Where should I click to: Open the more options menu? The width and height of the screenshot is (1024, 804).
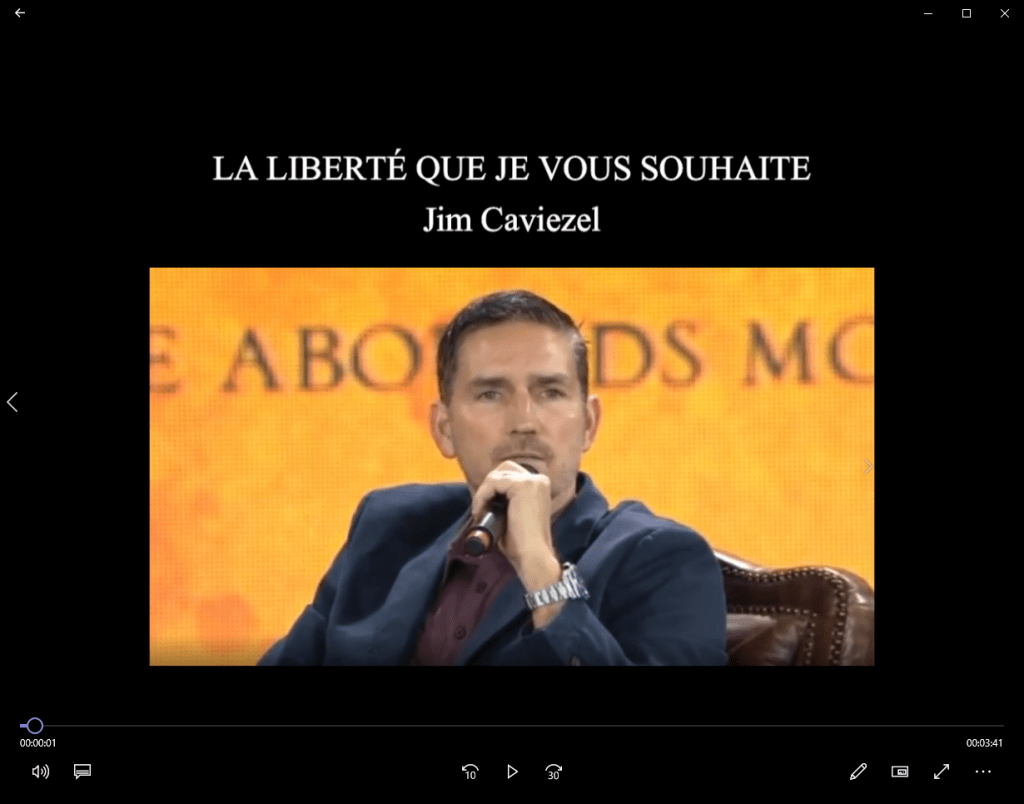[983, 771]
